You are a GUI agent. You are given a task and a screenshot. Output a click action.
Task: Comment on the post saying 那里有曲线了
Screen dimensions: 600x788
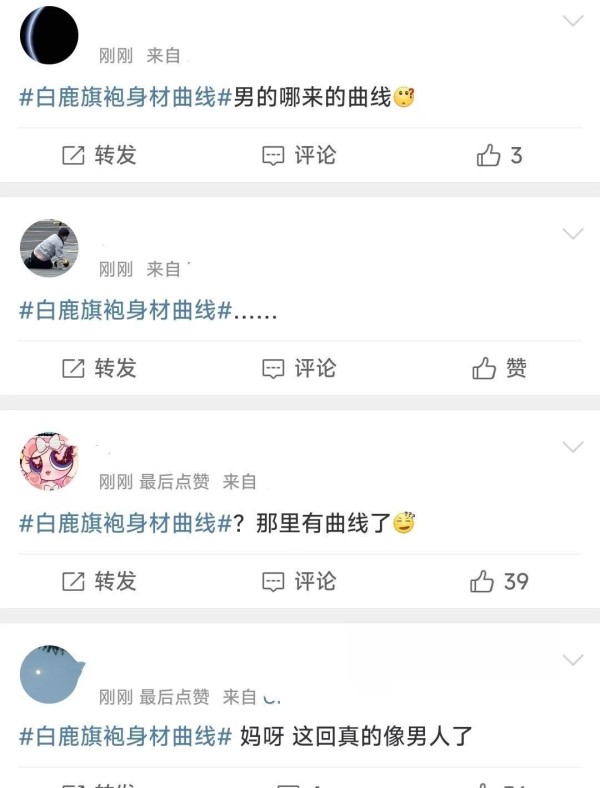point(299,582)
